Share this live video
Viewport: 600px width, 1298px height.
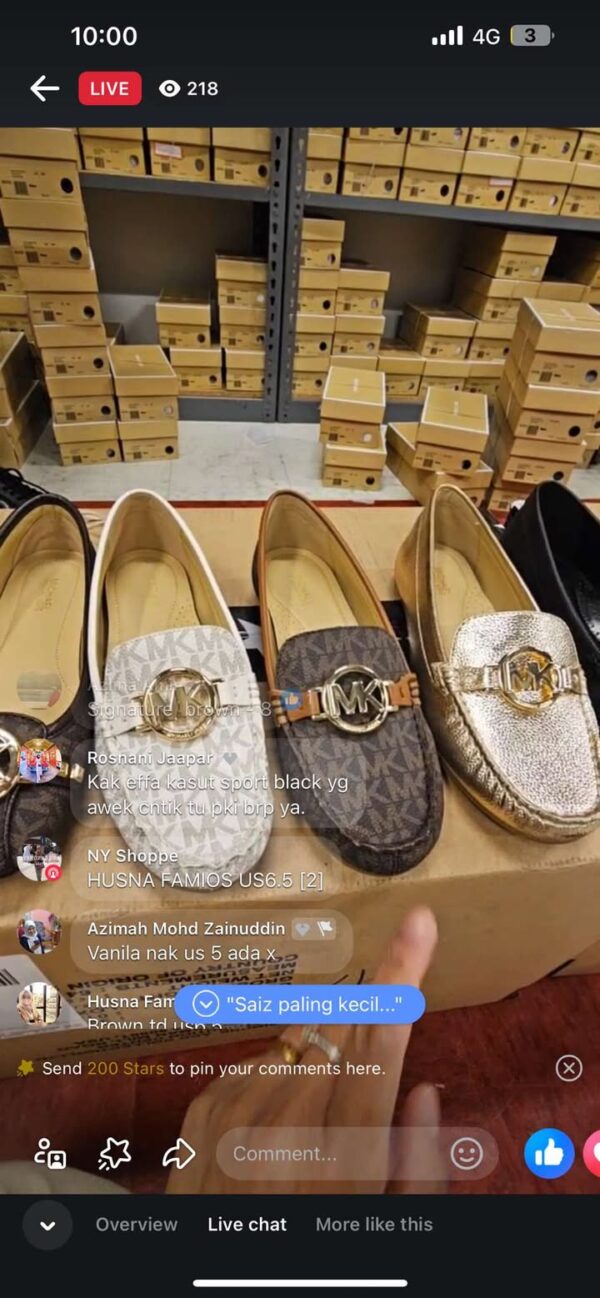(178, 1154)
